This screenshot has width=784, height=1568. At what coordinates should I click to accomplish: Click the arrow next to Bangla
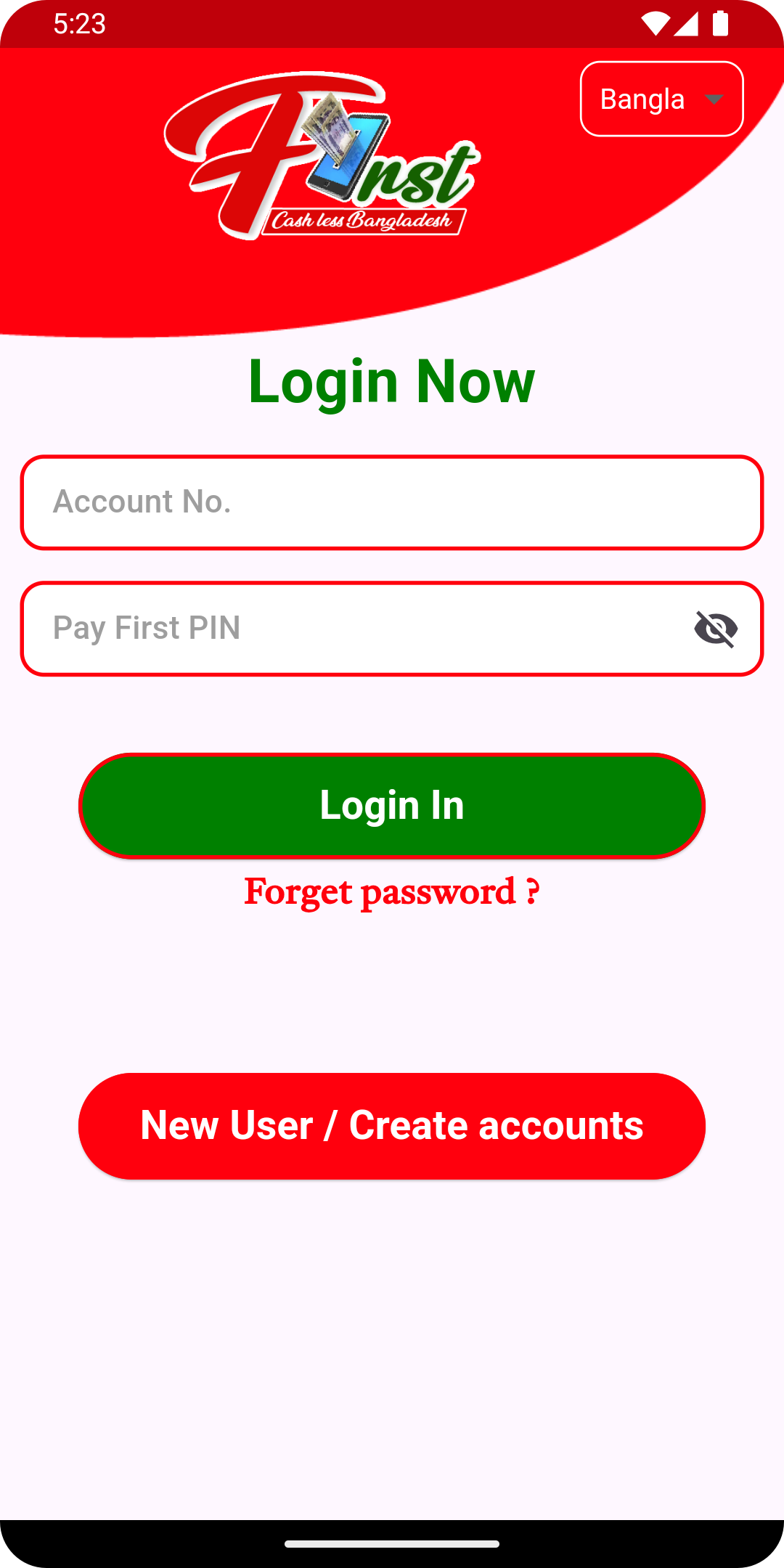(x=714, y=99)
